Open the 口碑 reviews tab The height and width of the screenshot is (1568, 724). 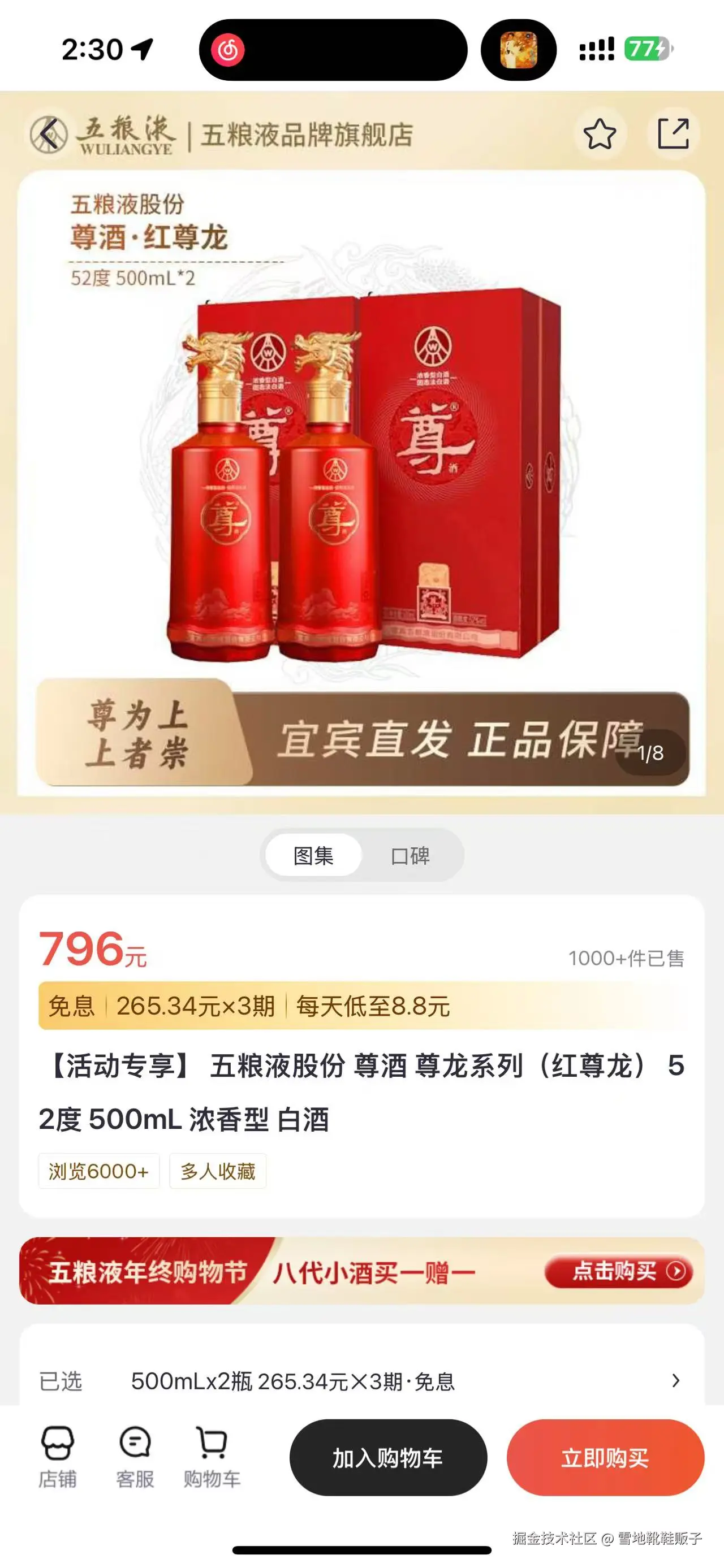(410, 855)
